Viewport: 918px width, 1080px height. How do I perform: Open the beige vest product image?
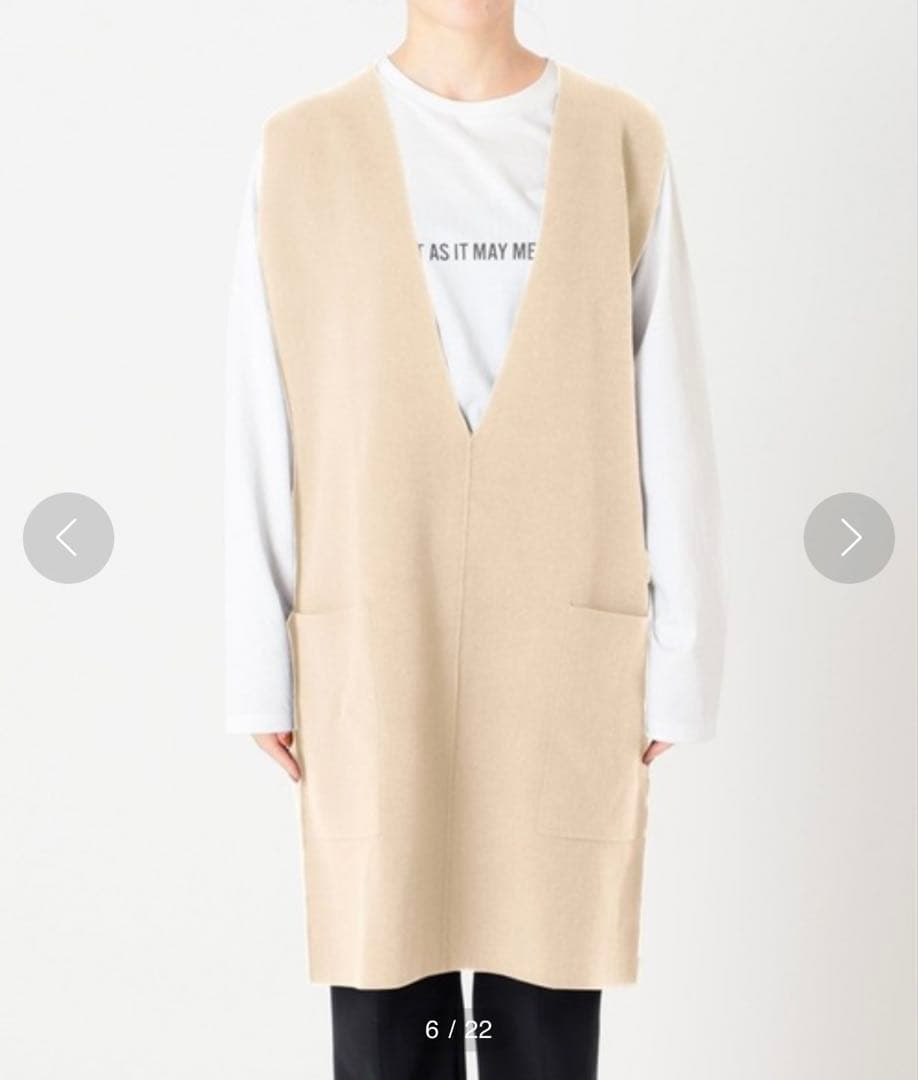(x=460, y=600)
